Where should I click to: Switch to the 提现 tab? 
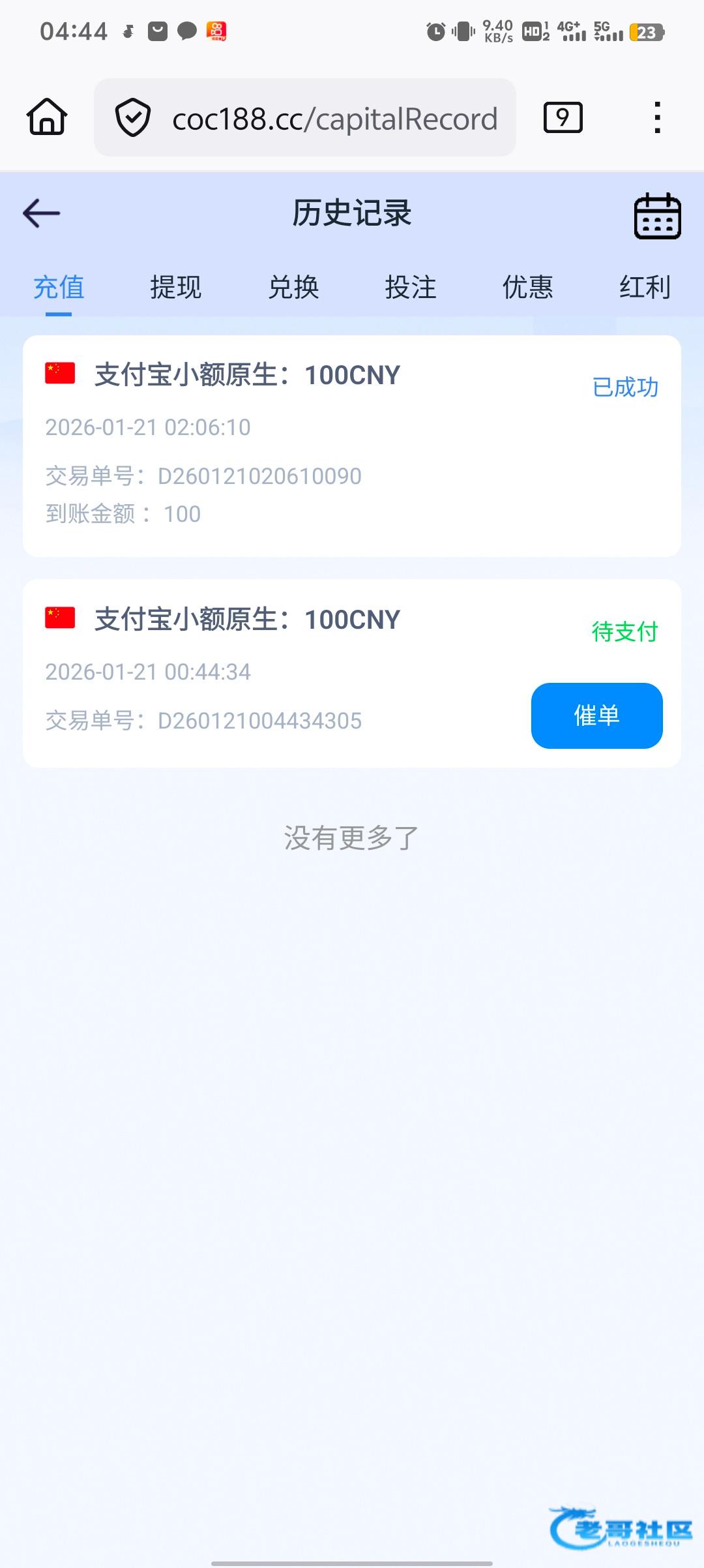(176, 288)
